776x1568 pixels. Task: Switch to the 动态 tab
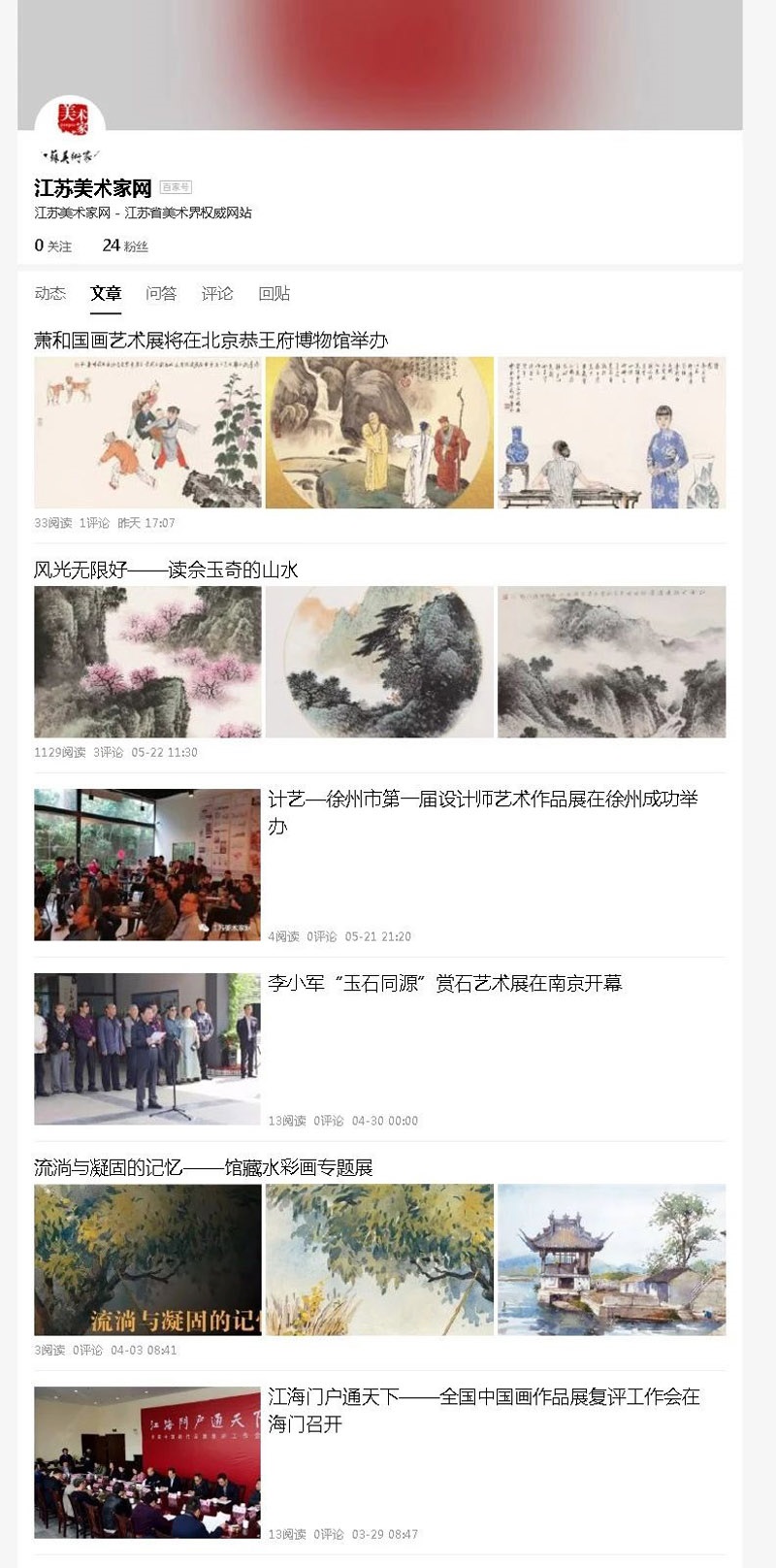click(x=49, y=293)
